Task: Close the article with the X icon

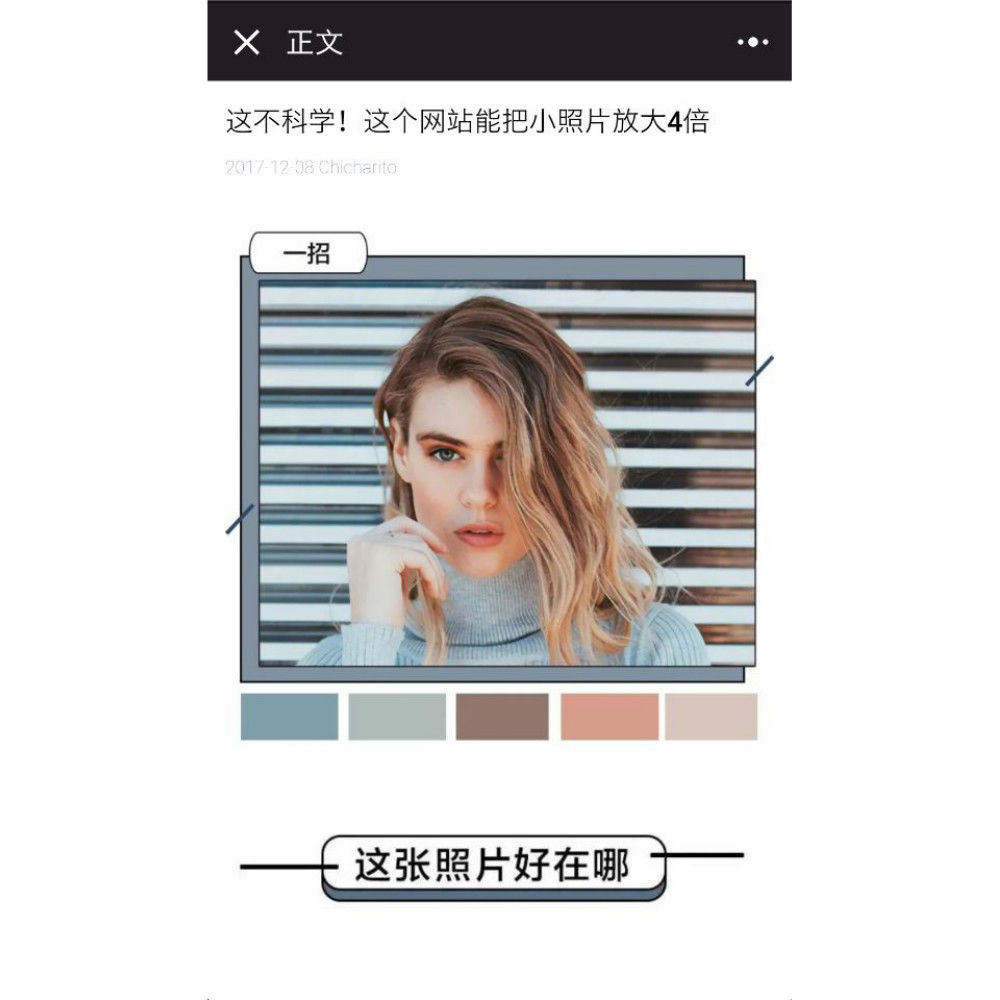Action: click(x=246, y=42)
